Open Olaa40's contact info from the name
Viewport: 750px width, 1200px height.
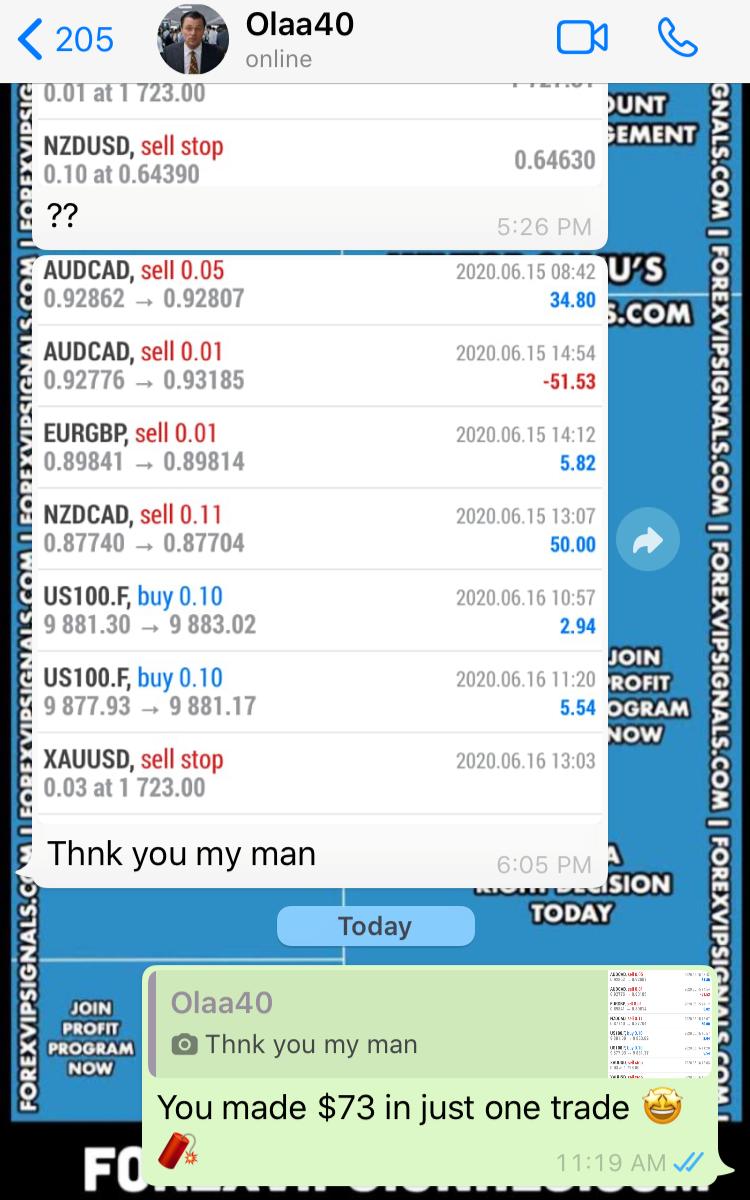[x=300, y=25]
